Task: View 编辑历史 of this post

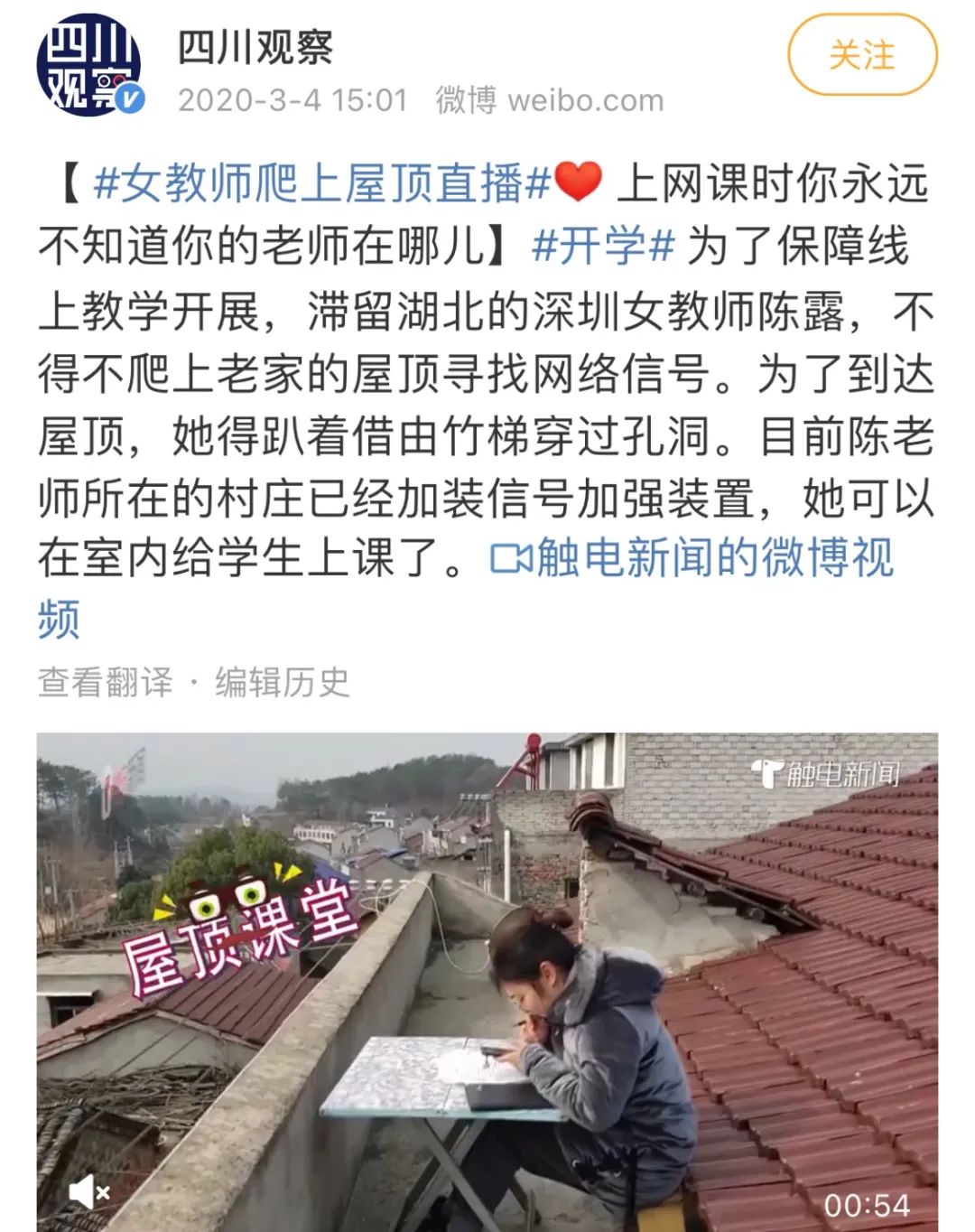Action: 282,682
